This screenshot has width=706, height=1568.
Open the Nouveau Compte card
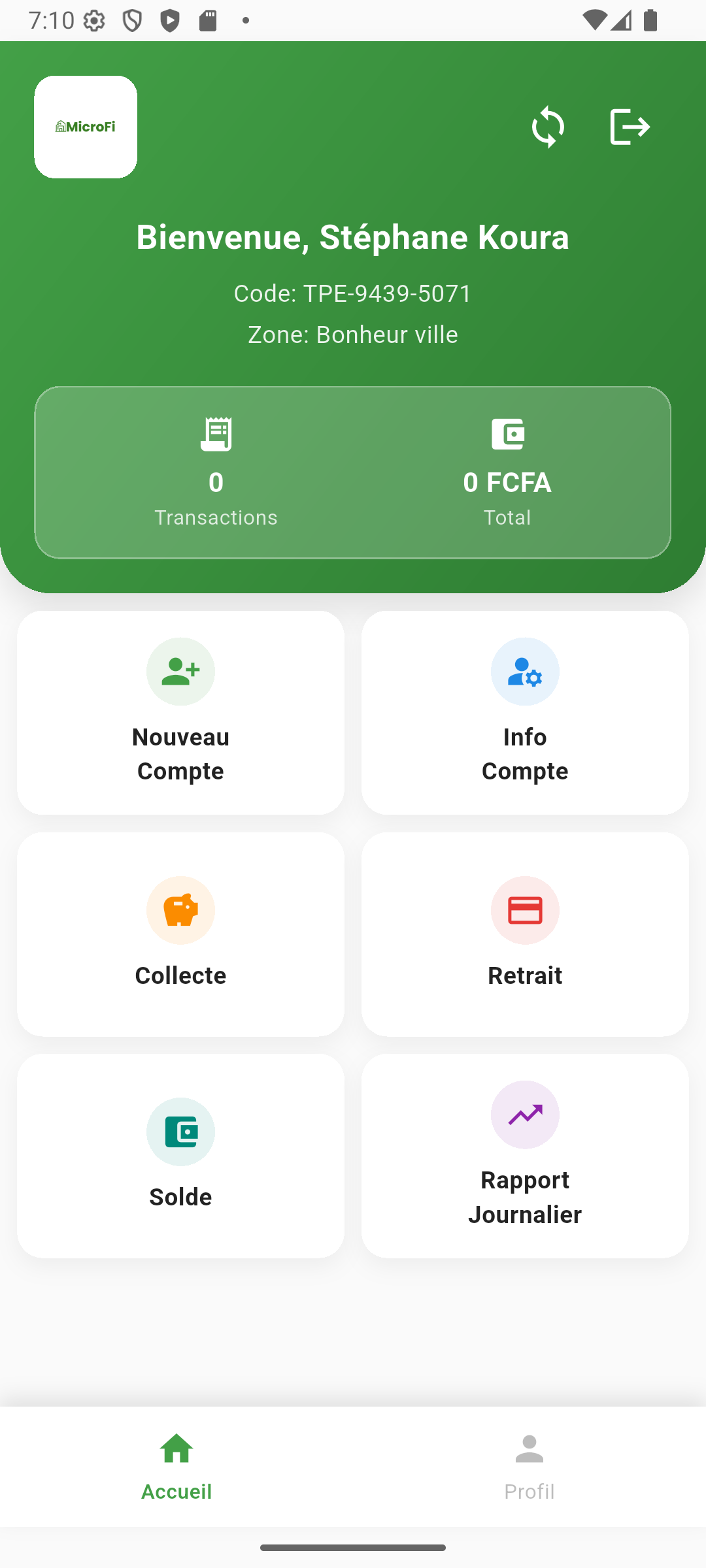coord(180,712)
